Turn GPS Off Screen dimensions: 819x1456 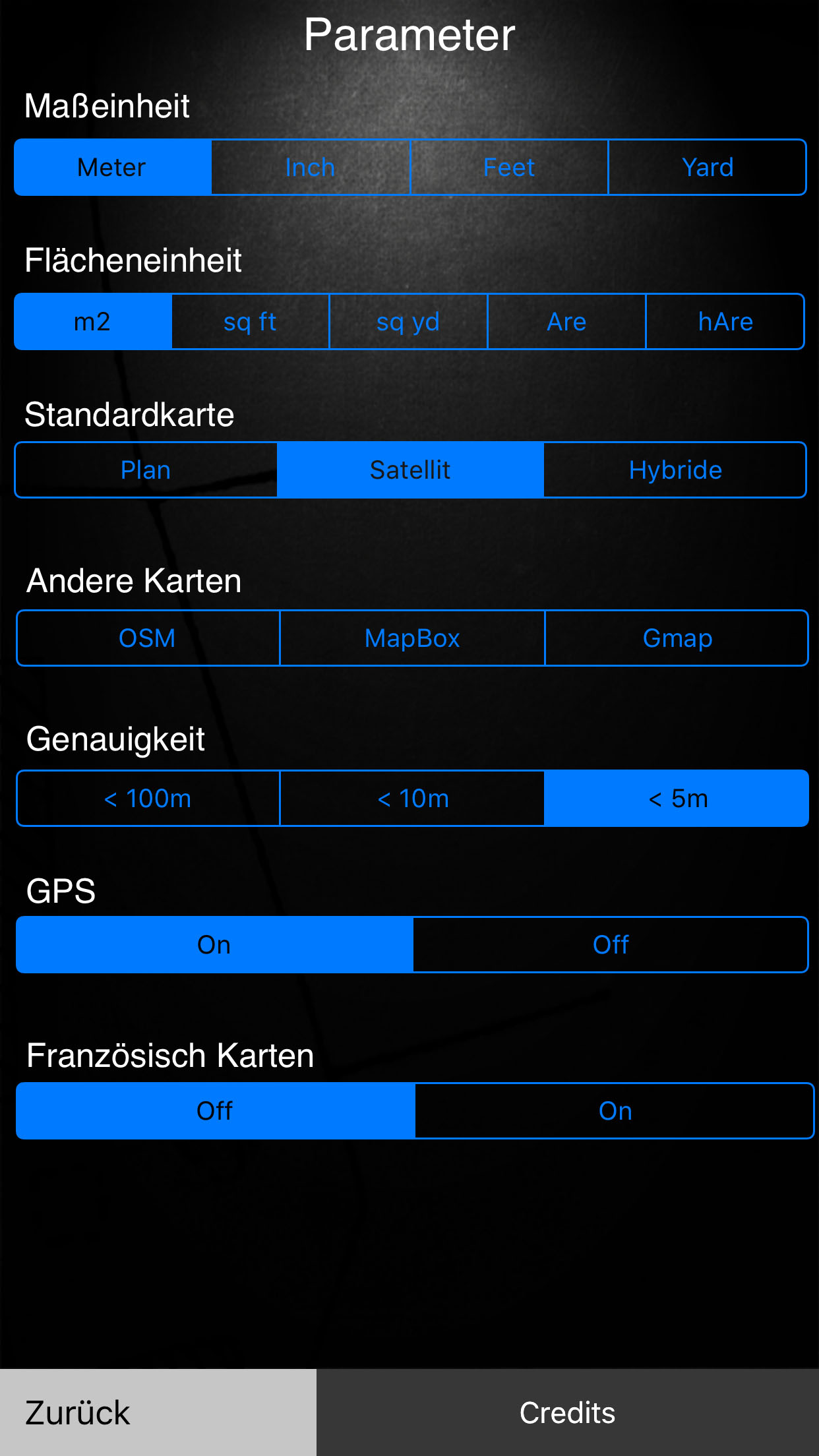[611, 945]
